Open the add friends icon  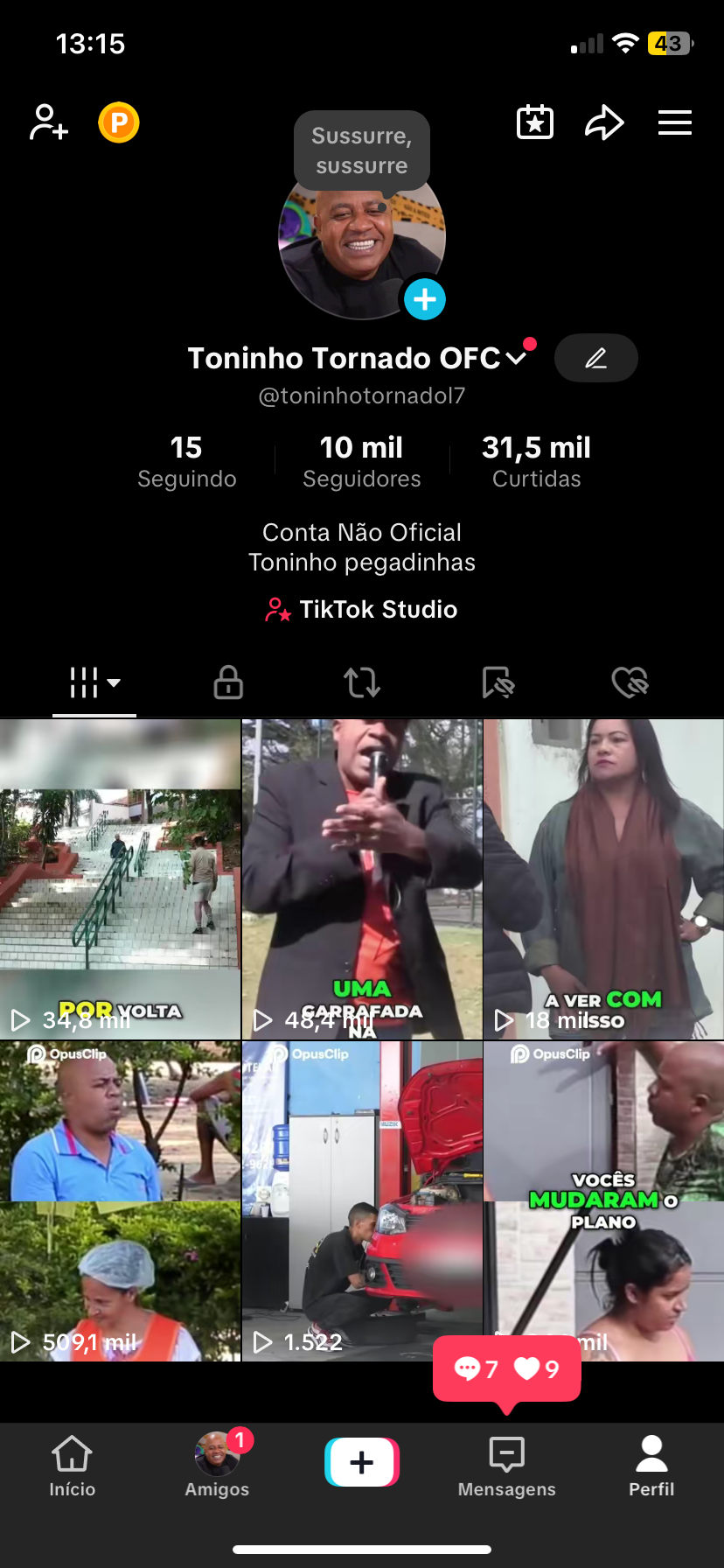[49, 122]
